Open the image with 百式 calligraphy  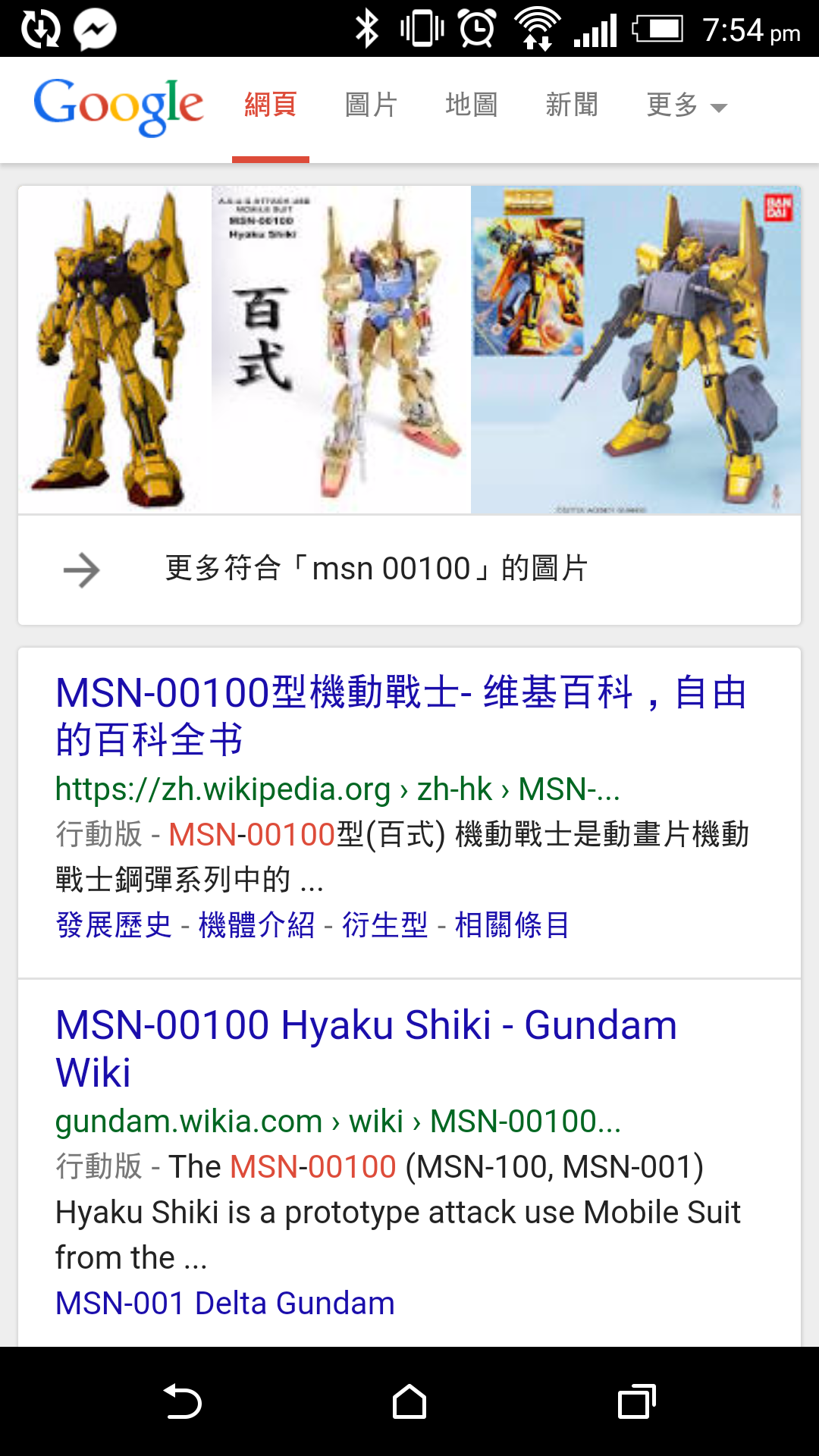341,350
